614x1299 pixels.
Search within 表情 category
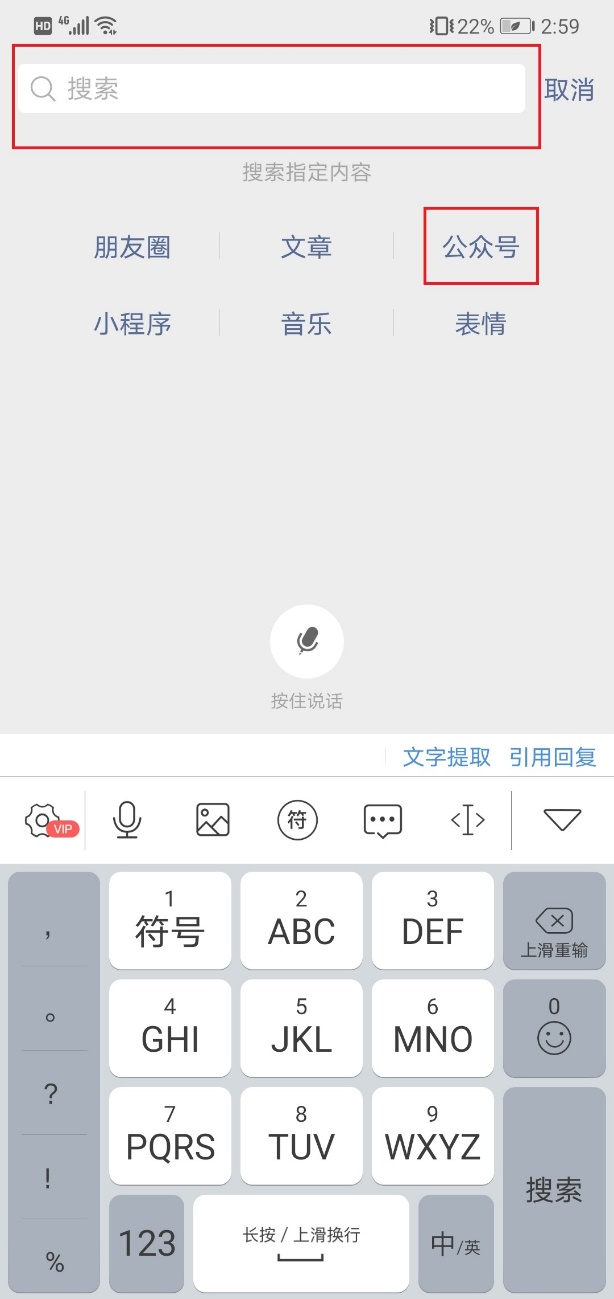click(481, 324)
